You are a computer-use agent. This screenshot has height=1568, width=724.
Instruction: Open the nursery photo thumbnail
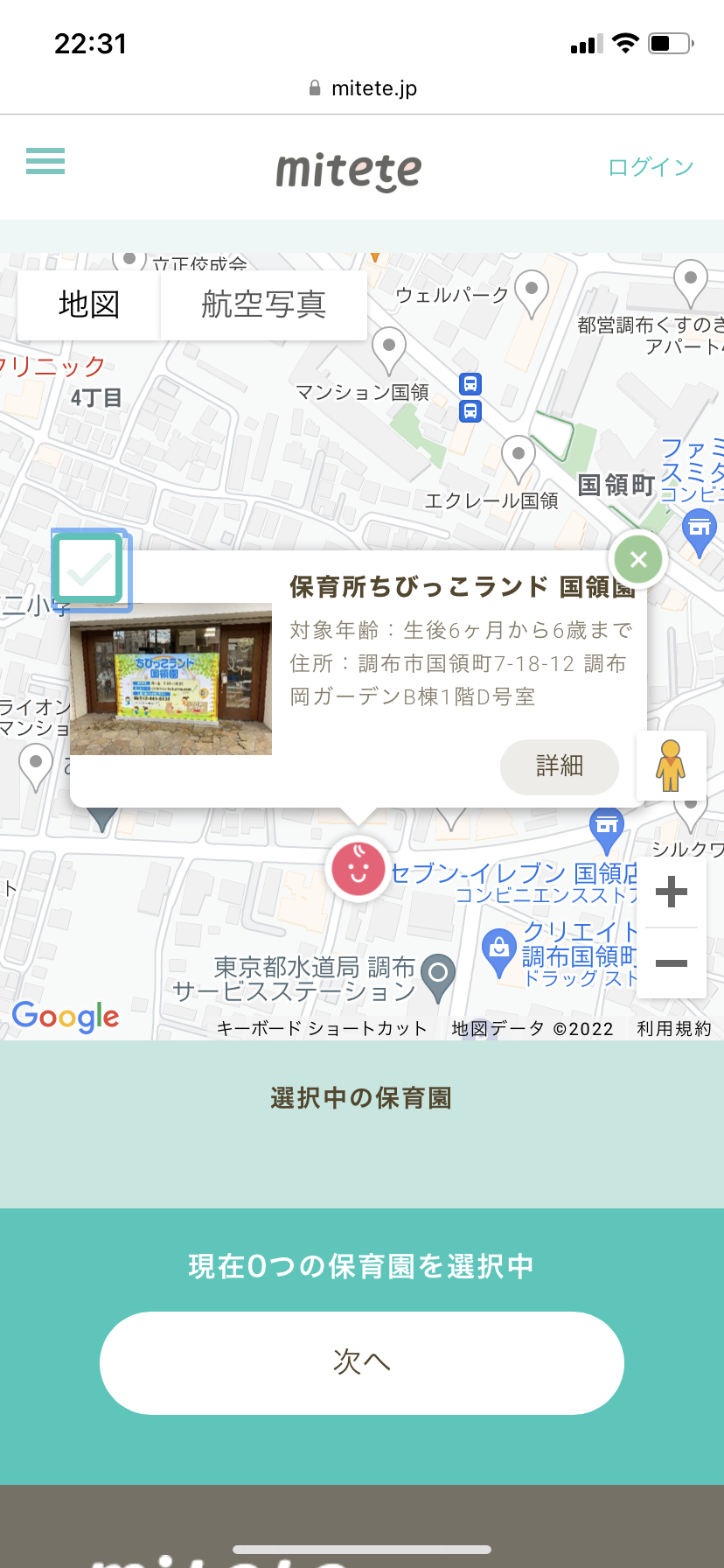coord(171,678)
